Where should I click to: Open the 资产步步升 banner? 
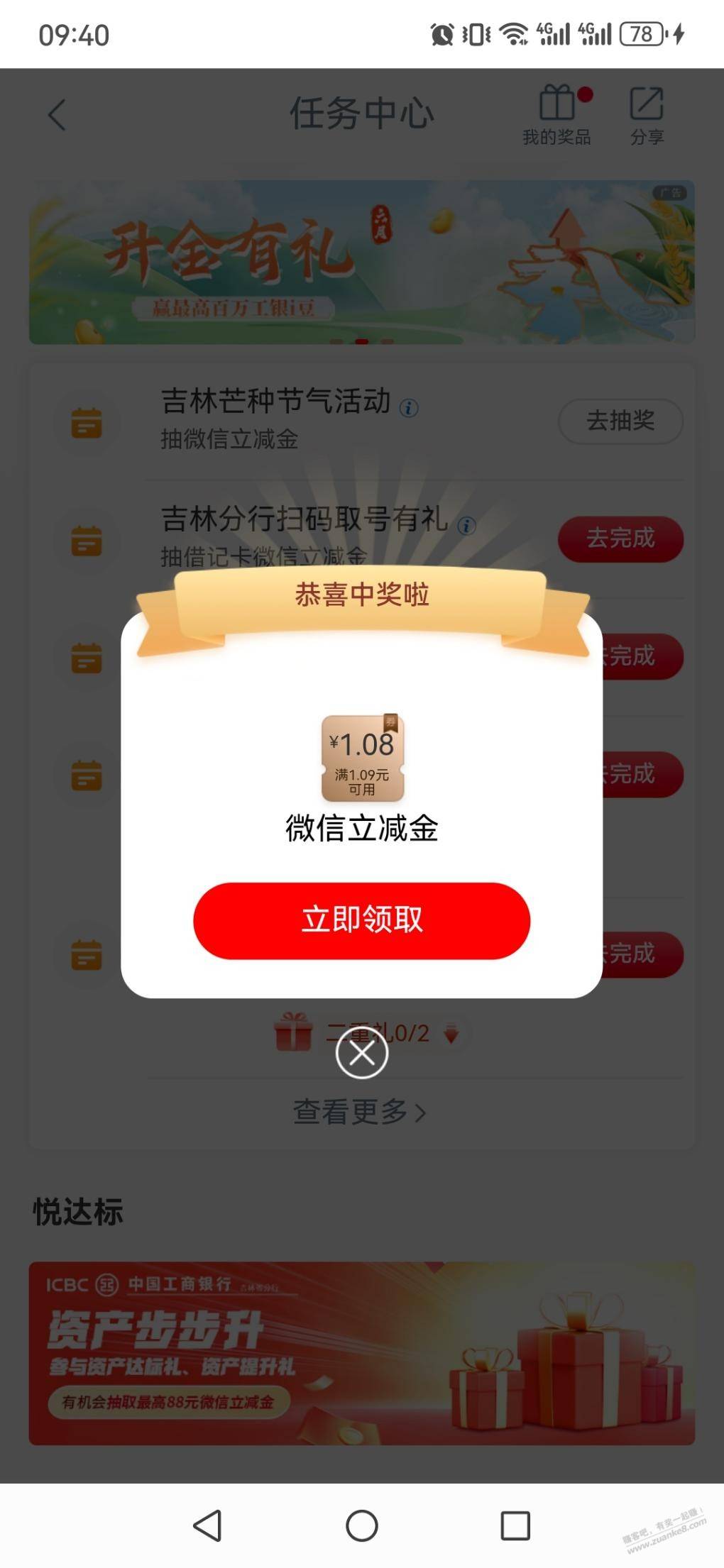tap(361, 1353)
